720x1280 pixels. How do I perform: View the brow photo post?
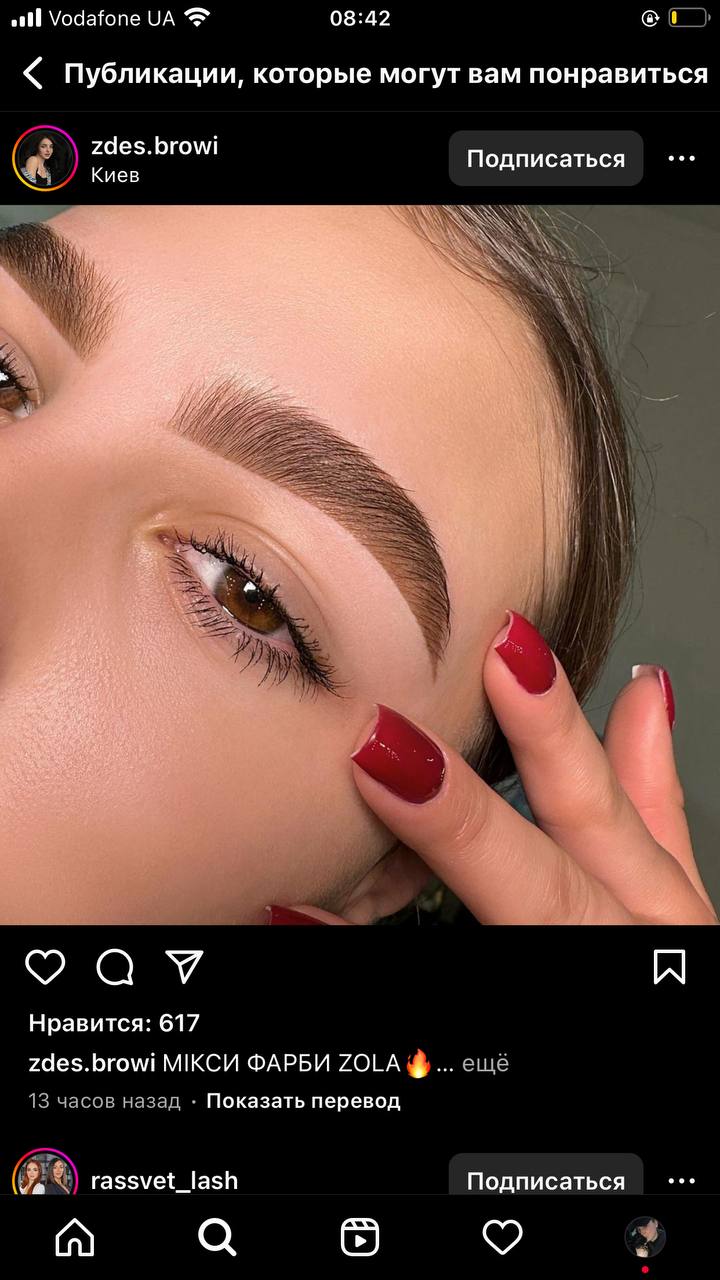(360, 565)
